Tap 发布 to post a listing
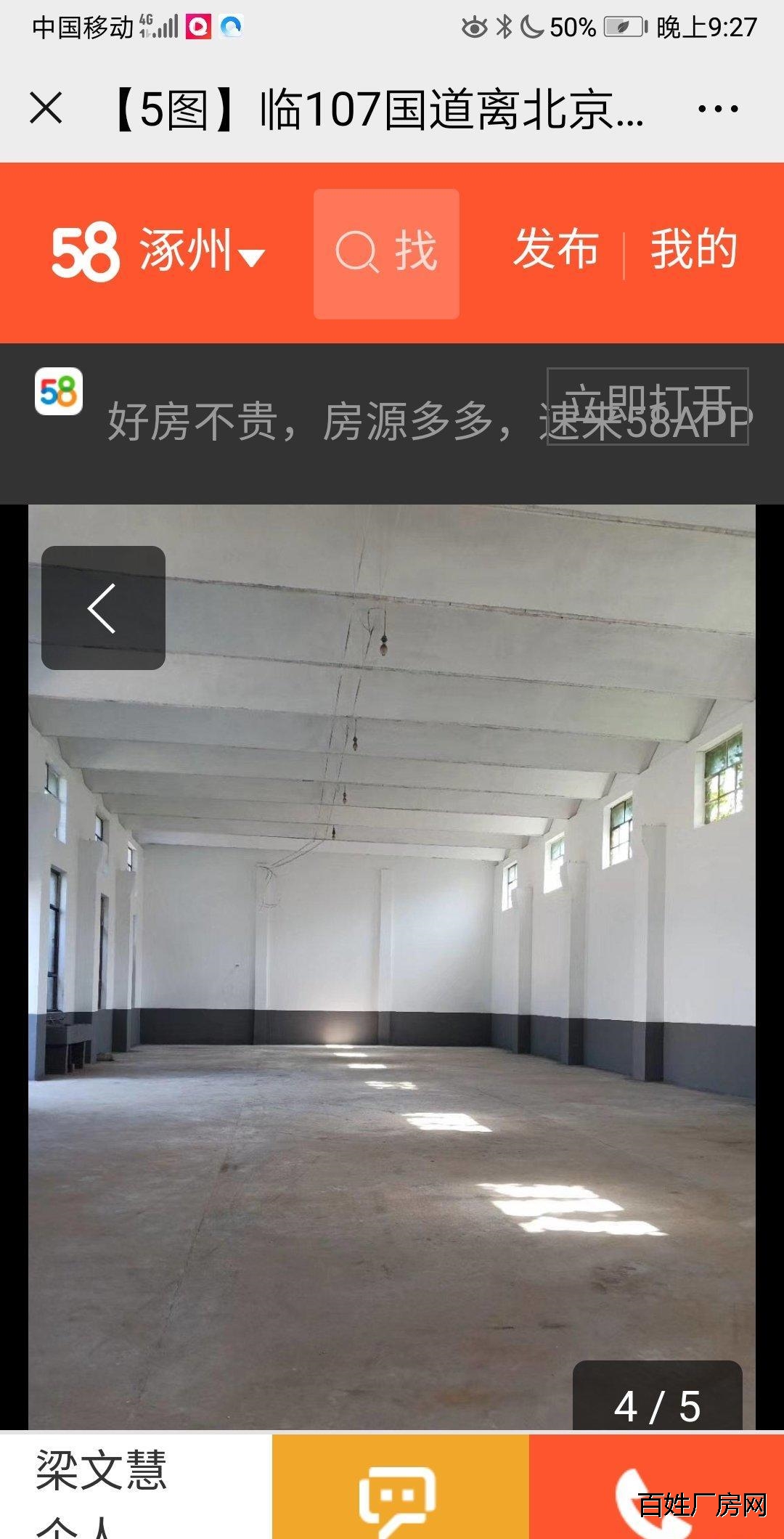Viewport: 784px width, 1539px height. [557, 249]
